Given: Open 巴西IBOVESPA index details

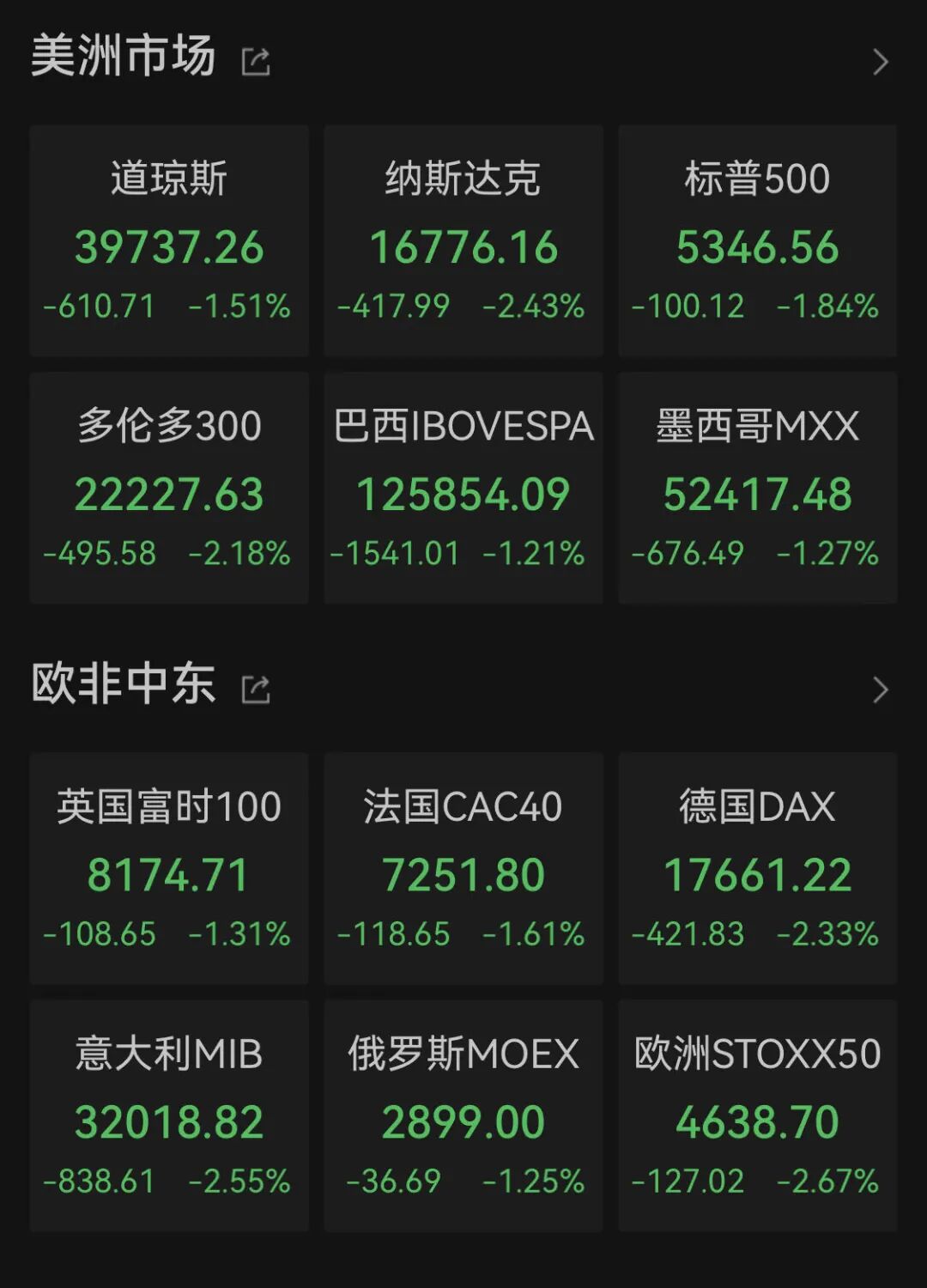Looking at the screenshot, I should [x=463, y=488].
